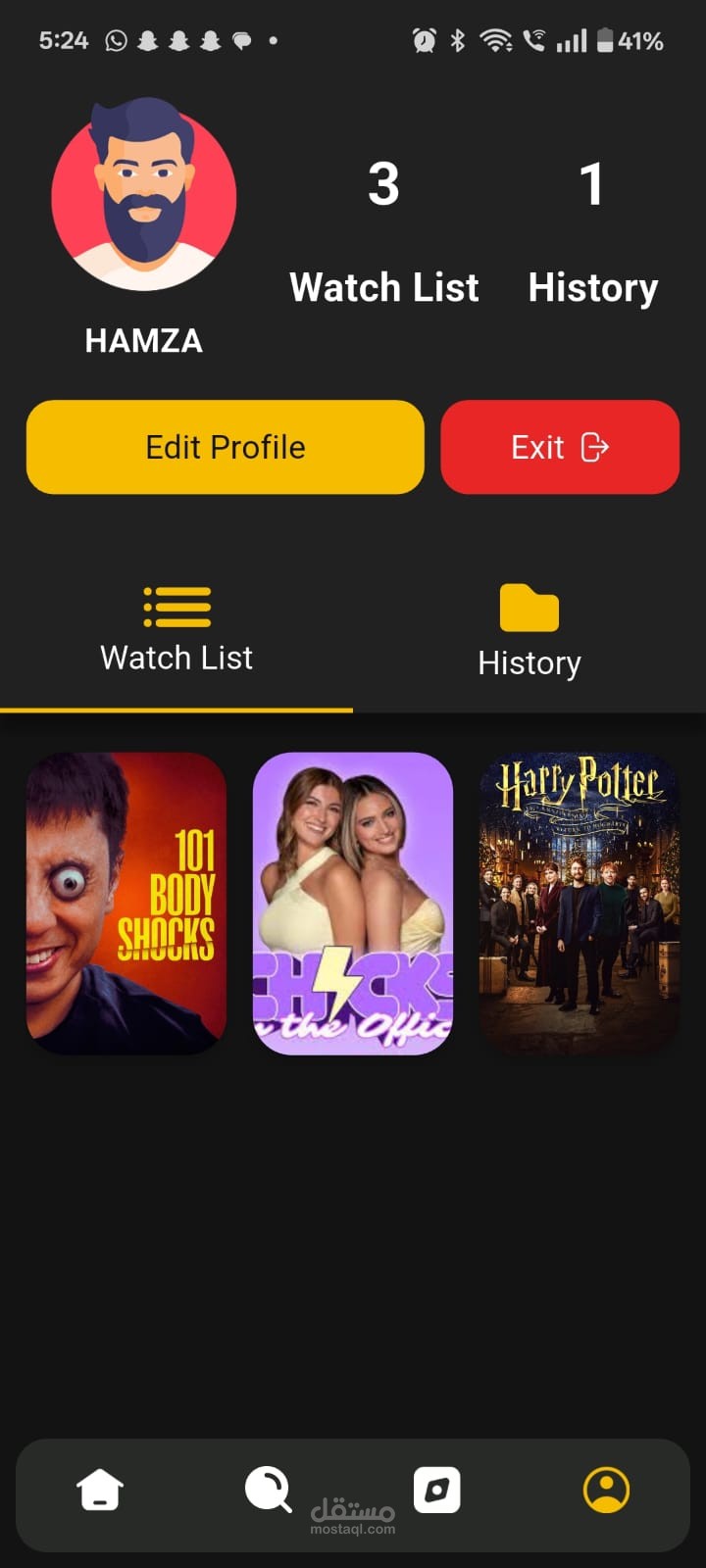This screenshot has width=706, height=1568.
Task: Open the 101 Body Shocks poster
Action: point(126,903)
